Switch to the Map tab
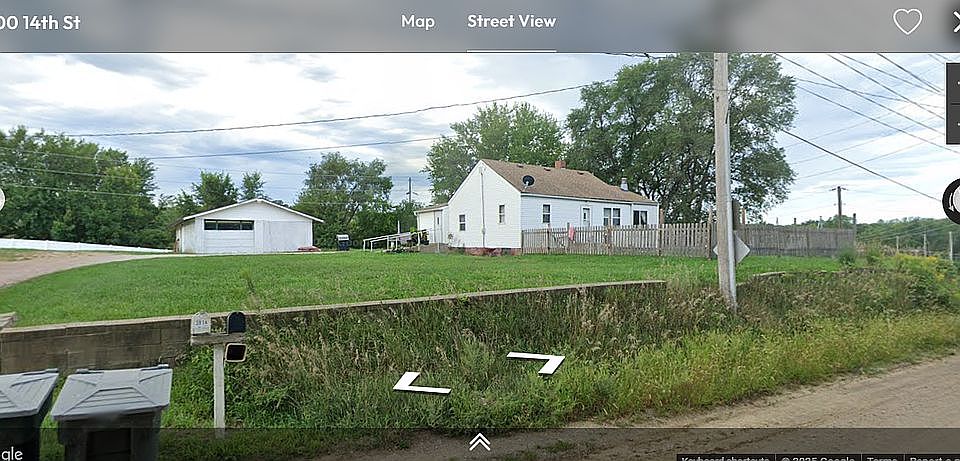The height and width of the screenshot is (461, 960). tap(418, 21)
